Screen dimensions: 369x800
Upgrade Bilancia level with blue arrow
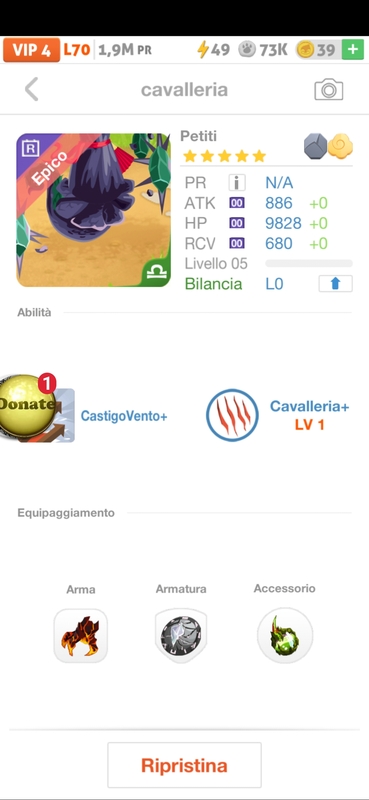(335, 284)
